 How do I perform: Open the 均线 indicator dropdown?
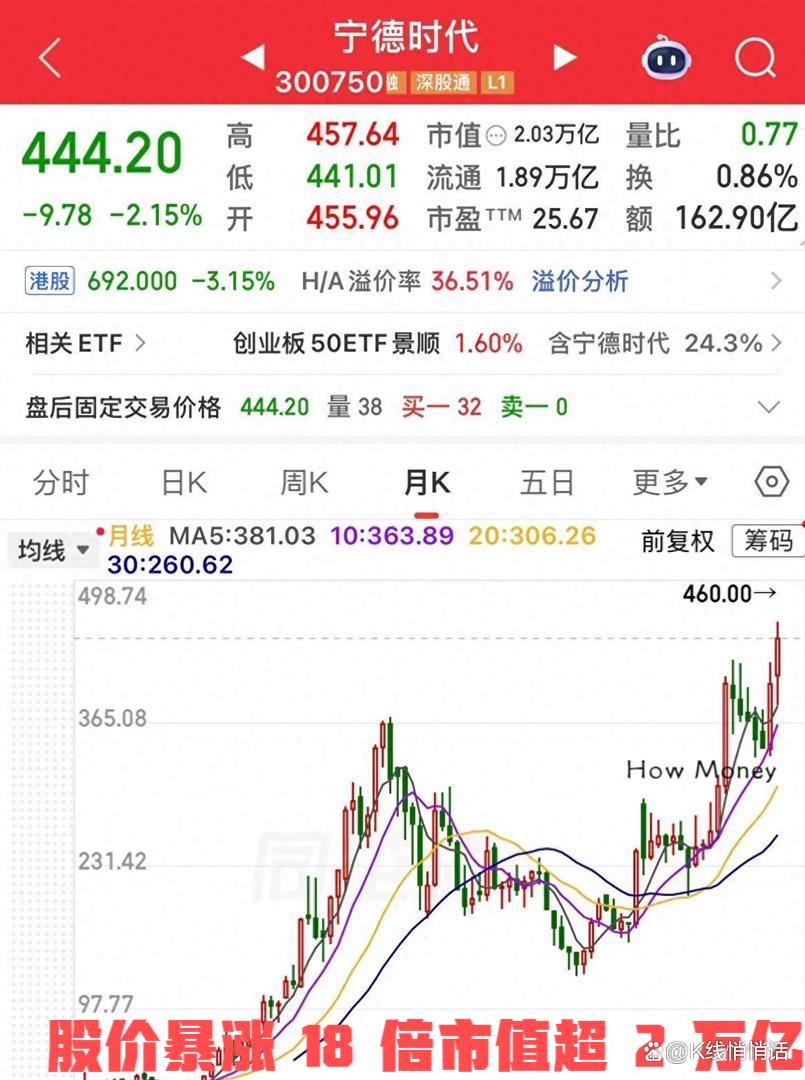[53, 550]
